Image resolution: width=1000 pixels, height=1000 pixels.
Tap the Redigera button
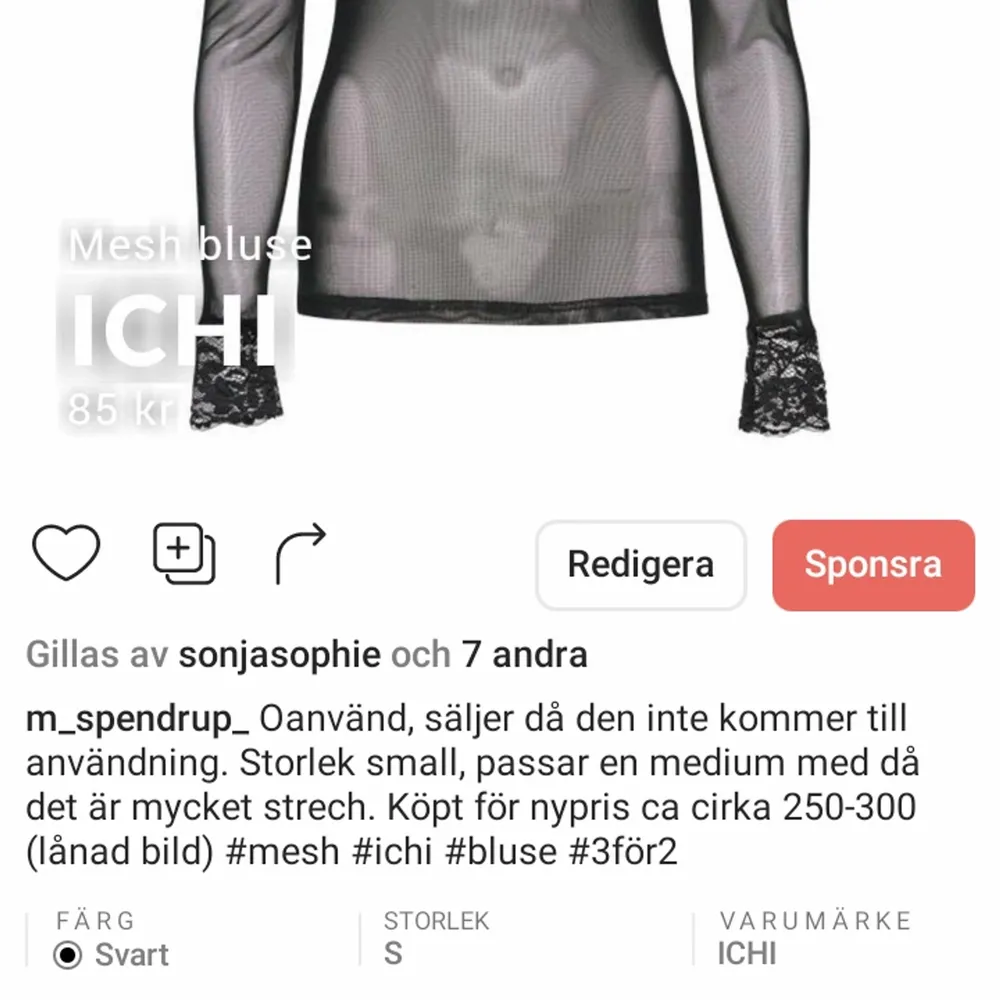click(x=641, y=565)
